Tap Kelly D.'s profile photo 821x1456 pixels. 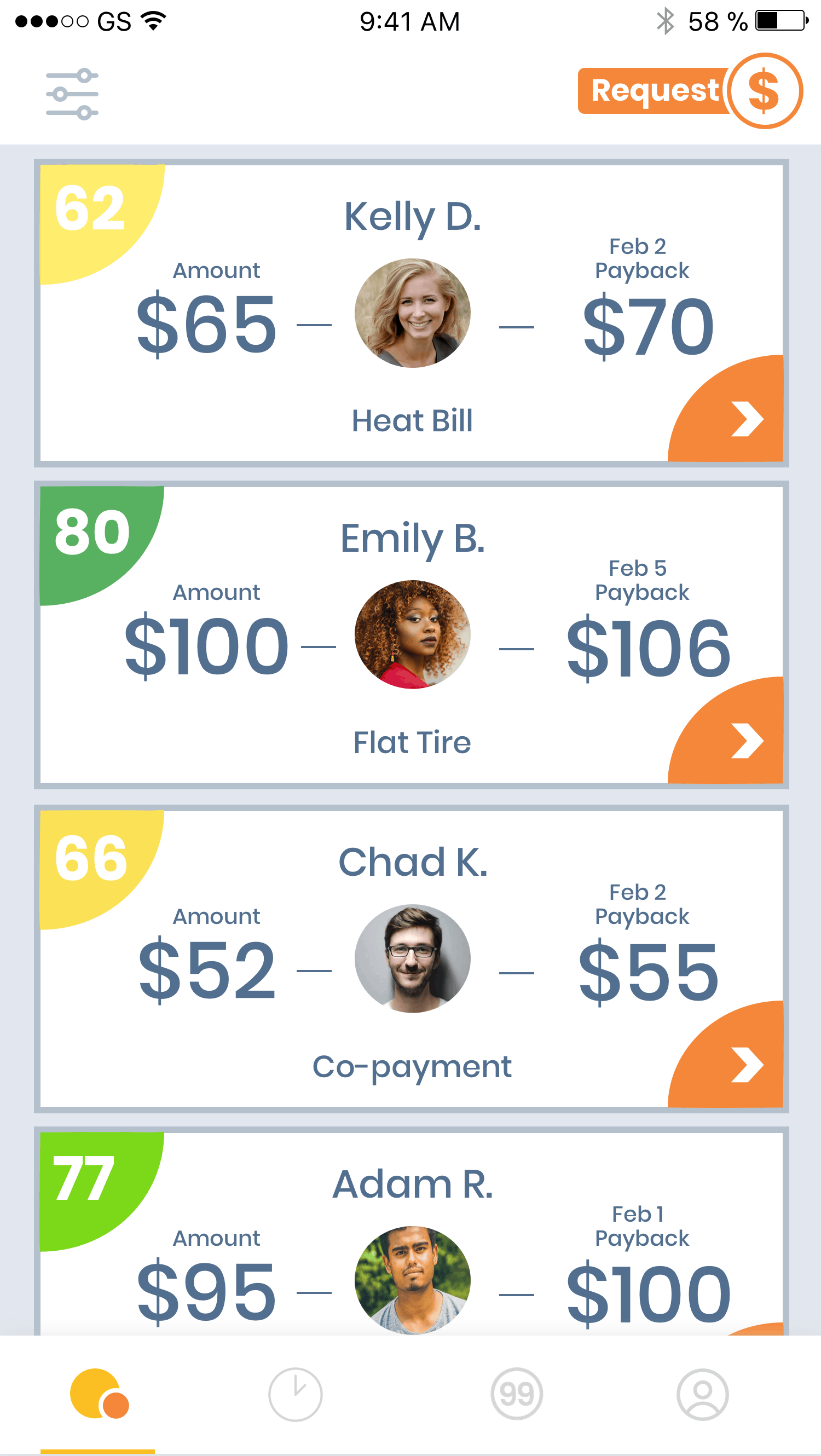point(412,313)
